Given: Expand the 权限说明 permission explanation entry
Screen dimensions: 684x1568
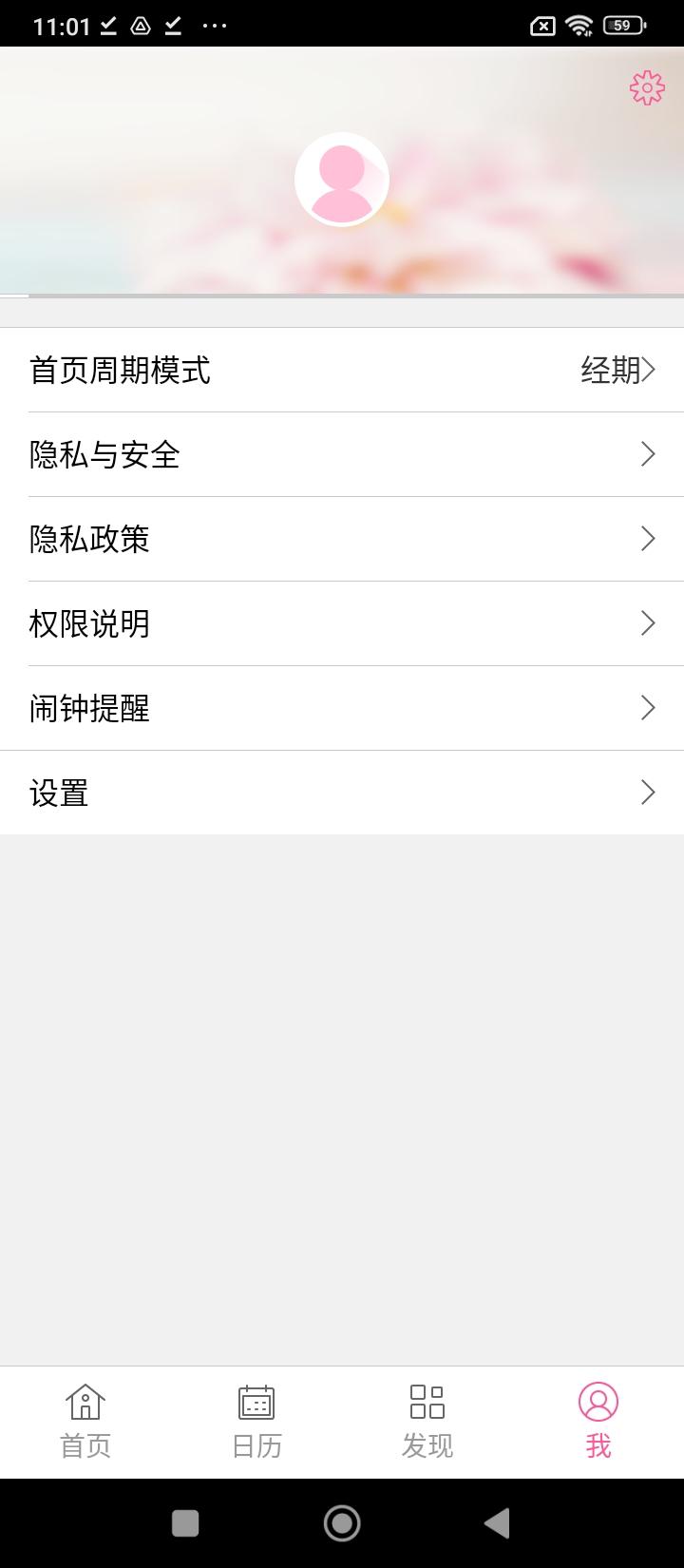Looking at the screenshot, I should click(342, 623).
